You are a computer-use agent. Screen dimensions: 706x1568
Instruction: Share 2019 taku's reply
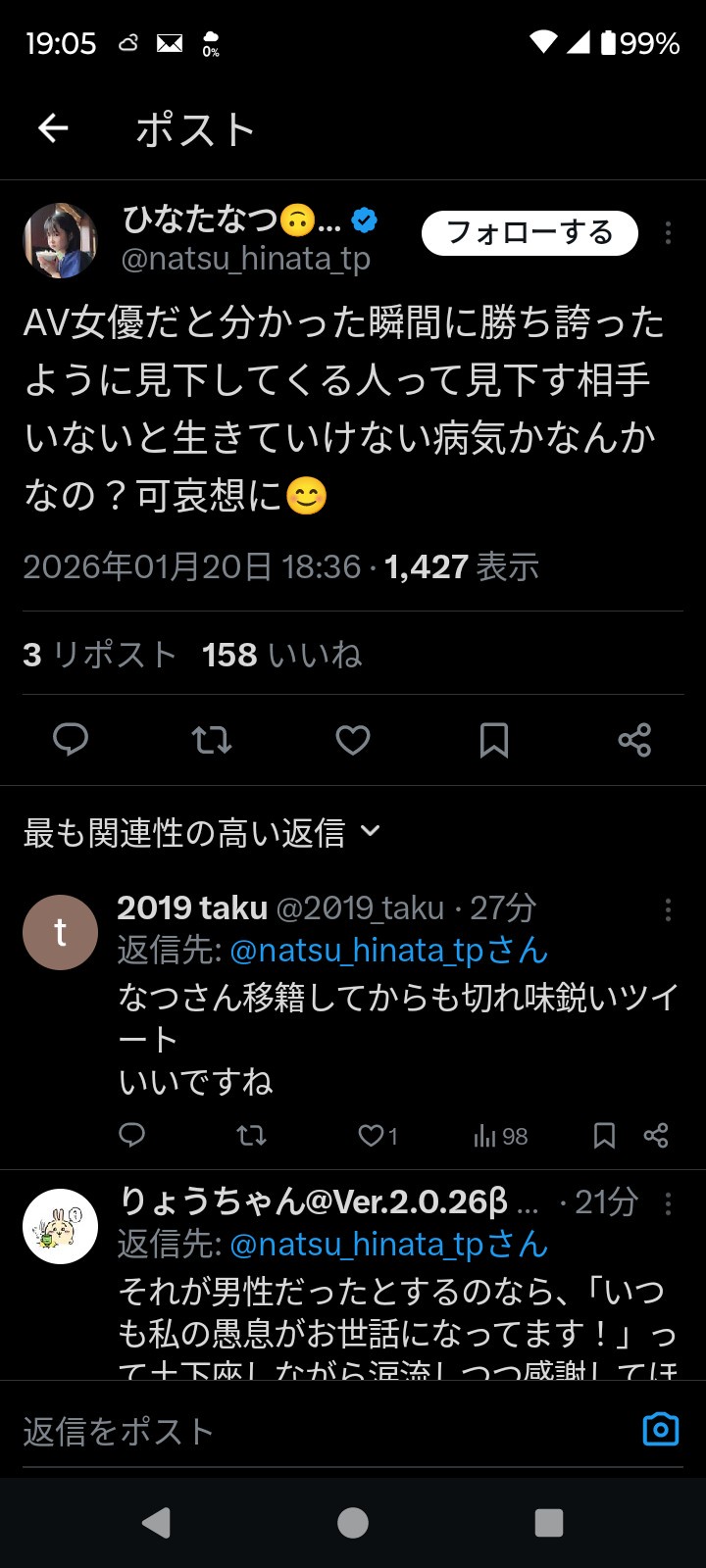(656, 1136)
